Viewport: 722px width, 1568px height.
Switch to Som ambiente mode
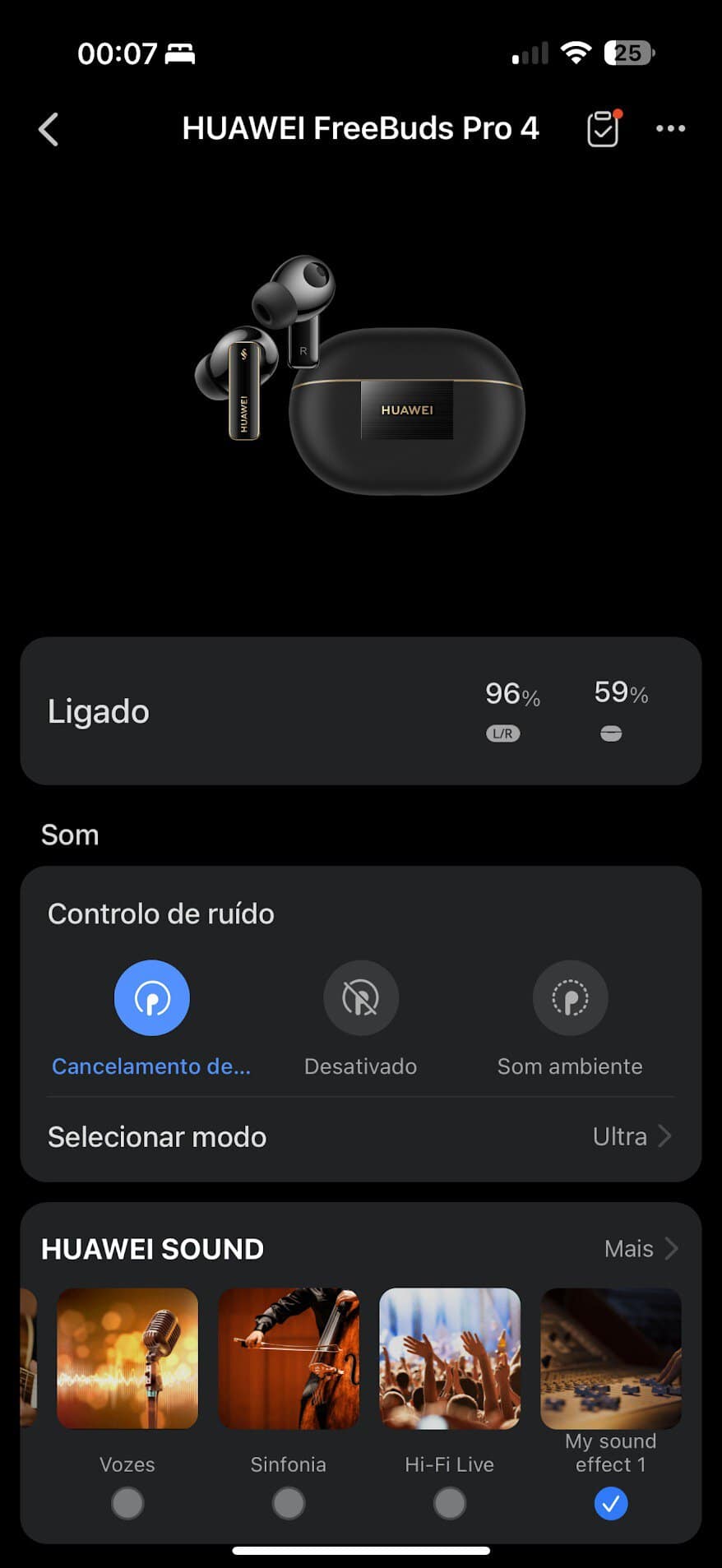[570, 997]
